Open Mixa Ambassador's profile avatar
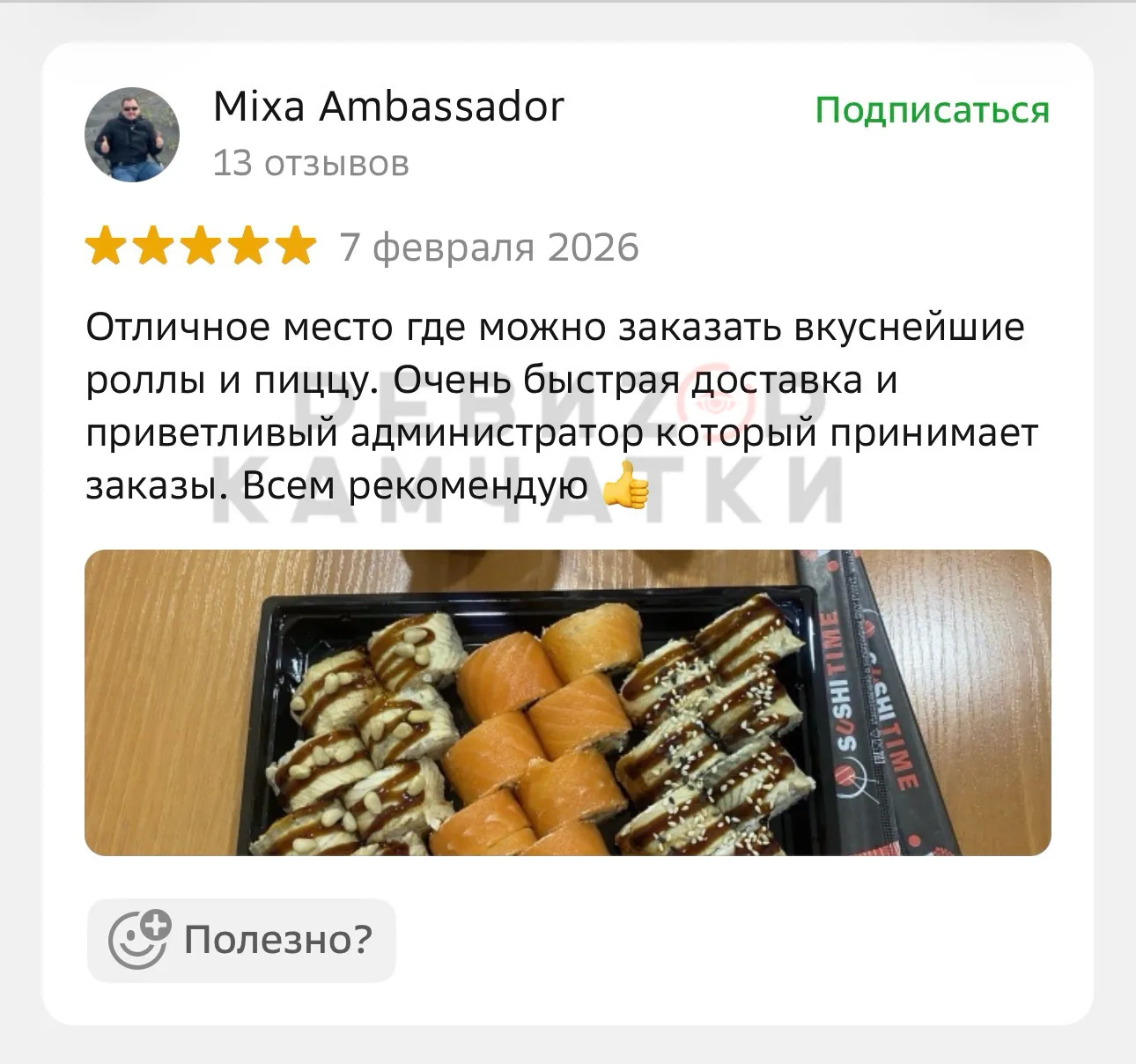Image resolution: width=1136 pixels, height=1064 pixels. 132,135
